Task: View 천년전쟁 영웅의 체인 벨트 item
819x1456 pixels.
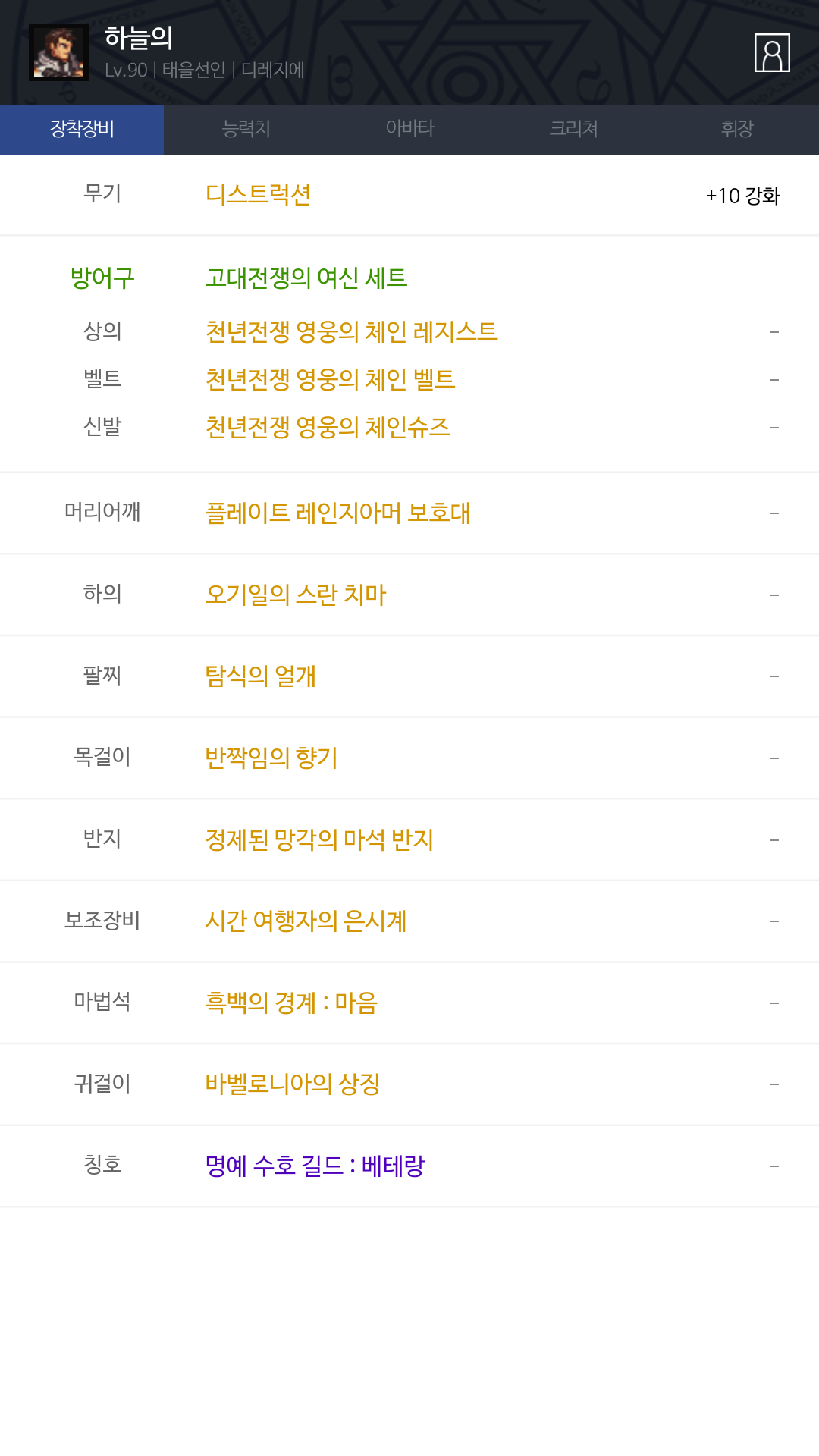Action: (x=330, y=379)
